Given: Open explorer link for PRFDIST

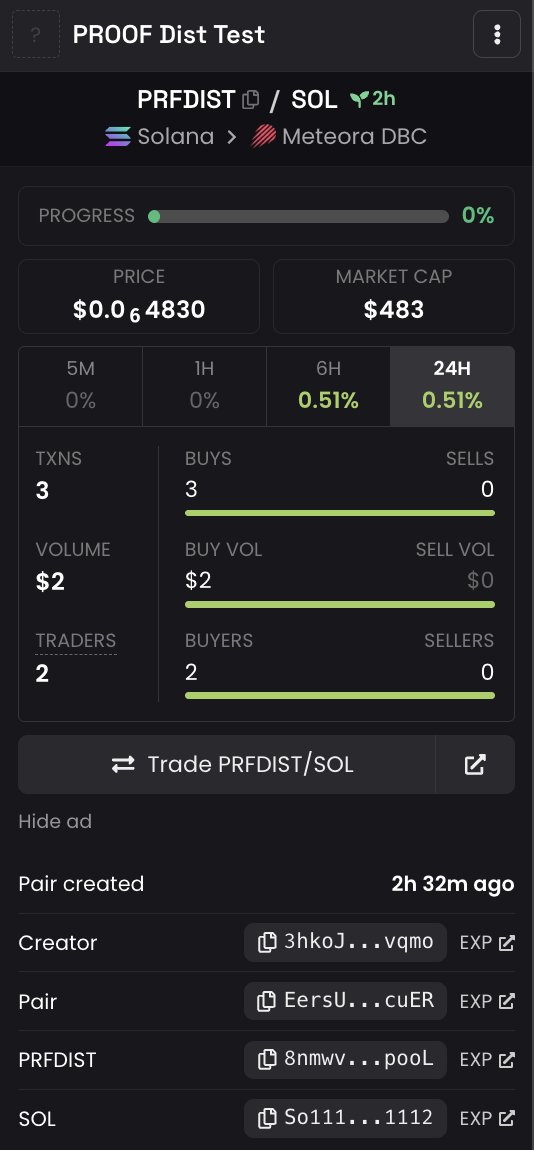Looking at the screenshot, I should coord(487,1060).
